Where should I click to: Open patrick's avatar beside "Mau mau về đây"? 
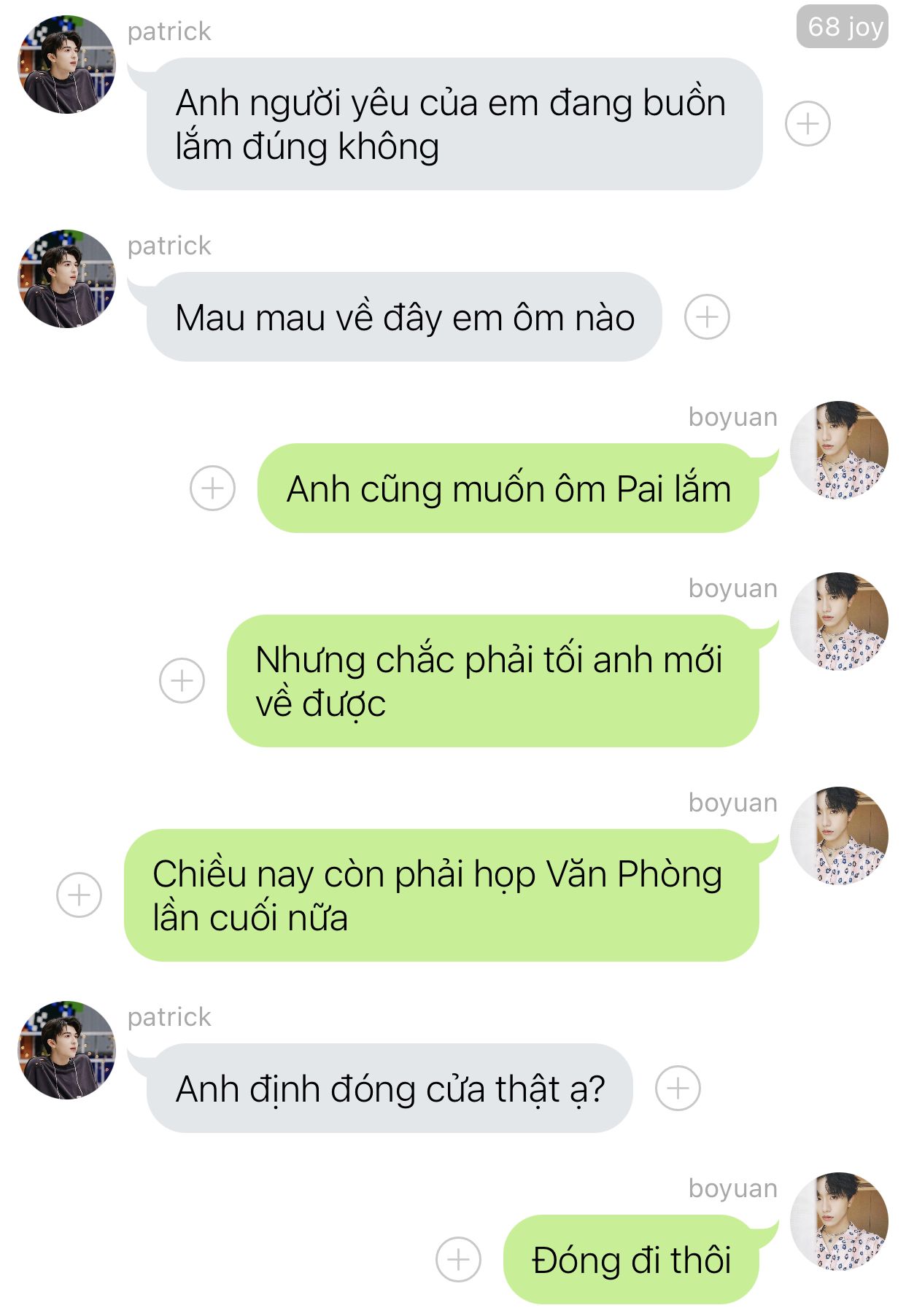tap(66, 279)
